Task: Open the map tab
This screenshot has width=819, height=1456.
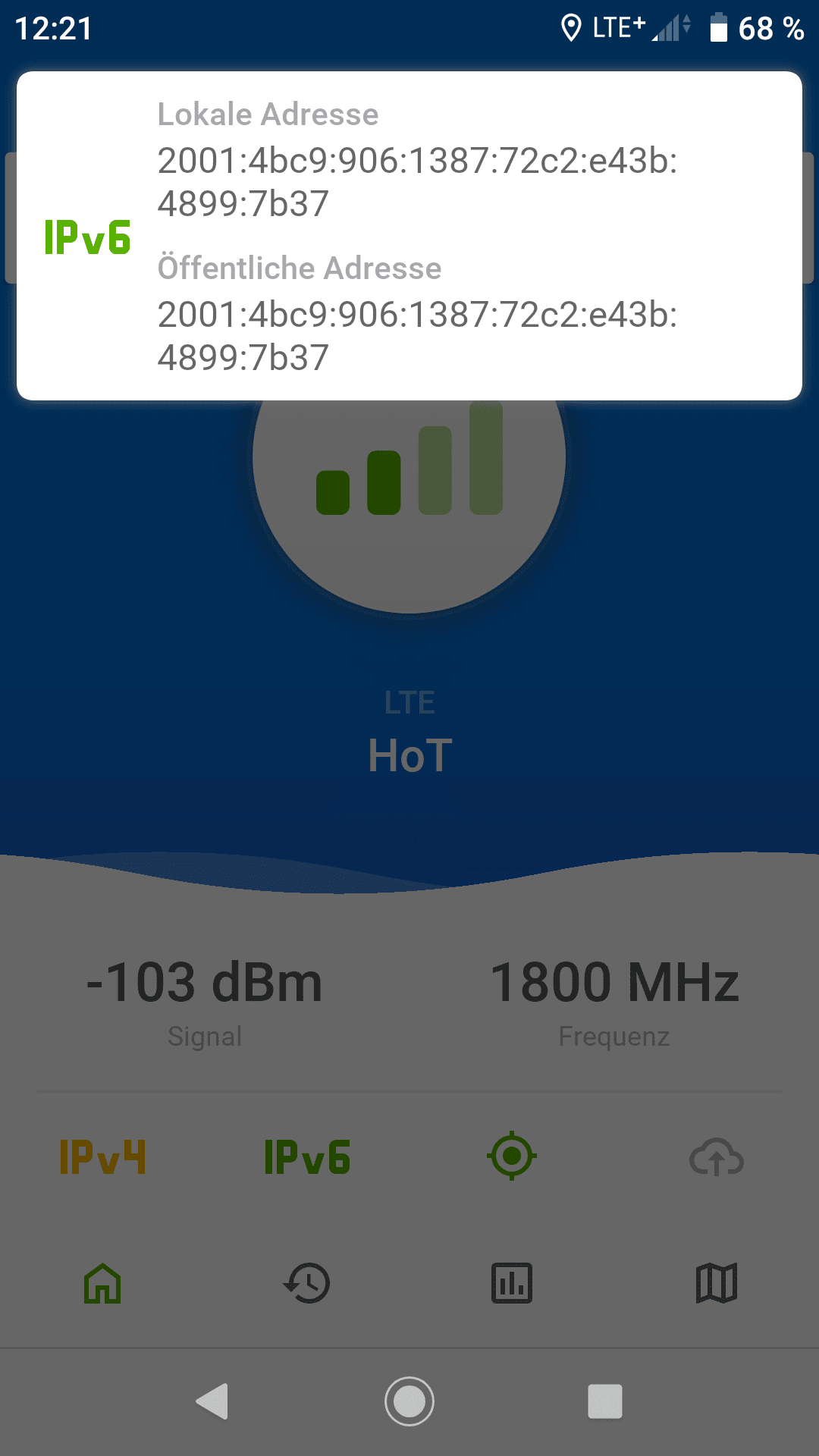Action: coord(716,1283)
